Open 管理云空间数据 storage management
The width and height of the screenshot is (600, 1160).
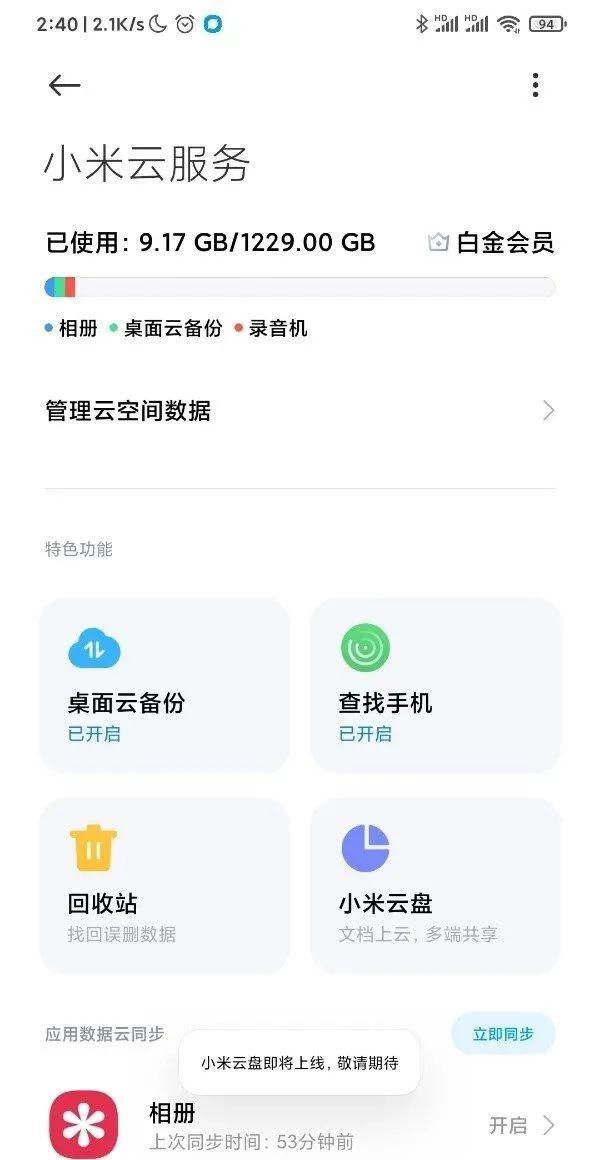[300, 411]
